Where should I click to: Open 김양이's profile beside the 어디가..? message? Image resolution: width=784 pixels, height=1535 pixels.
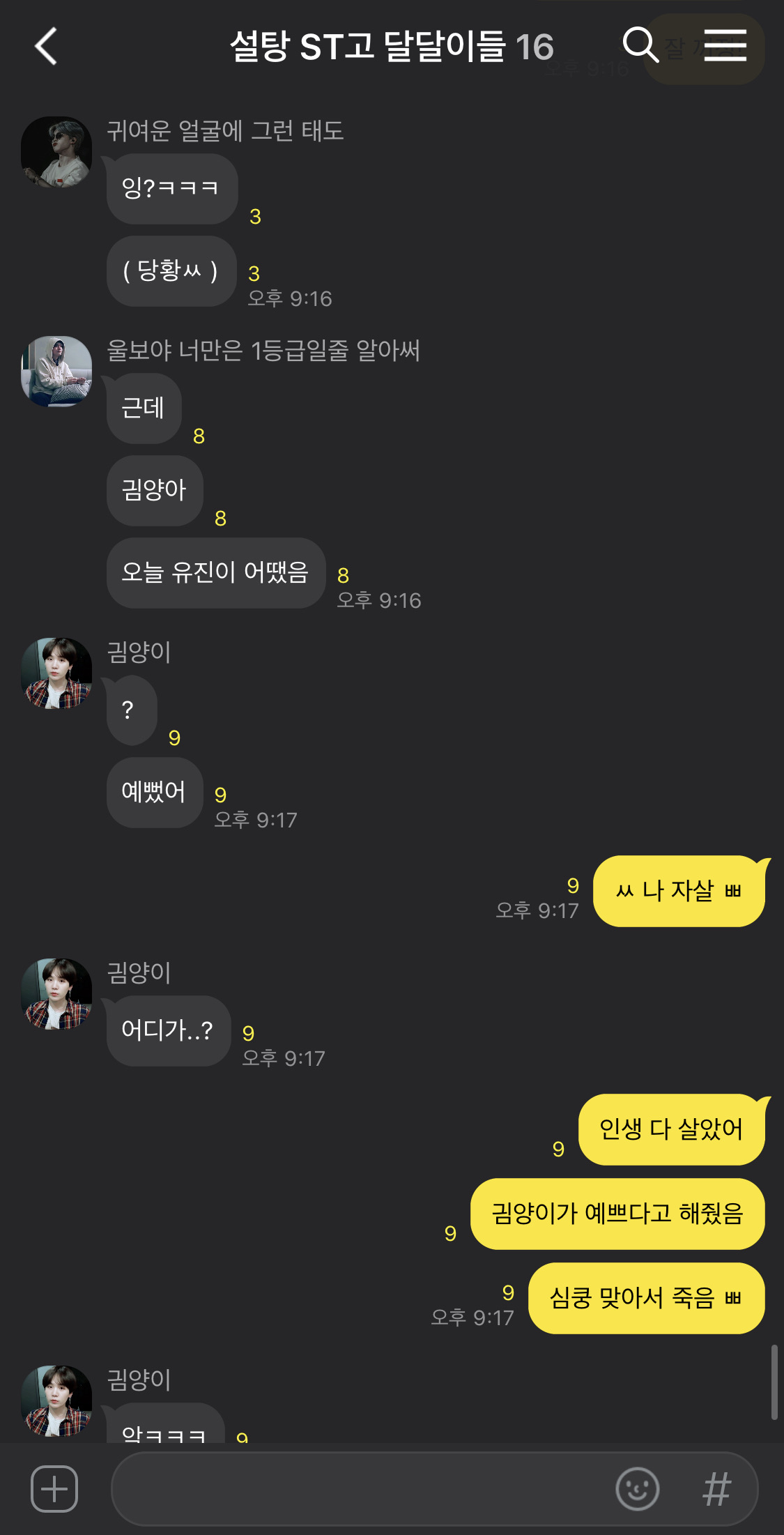tap(56, 993)
